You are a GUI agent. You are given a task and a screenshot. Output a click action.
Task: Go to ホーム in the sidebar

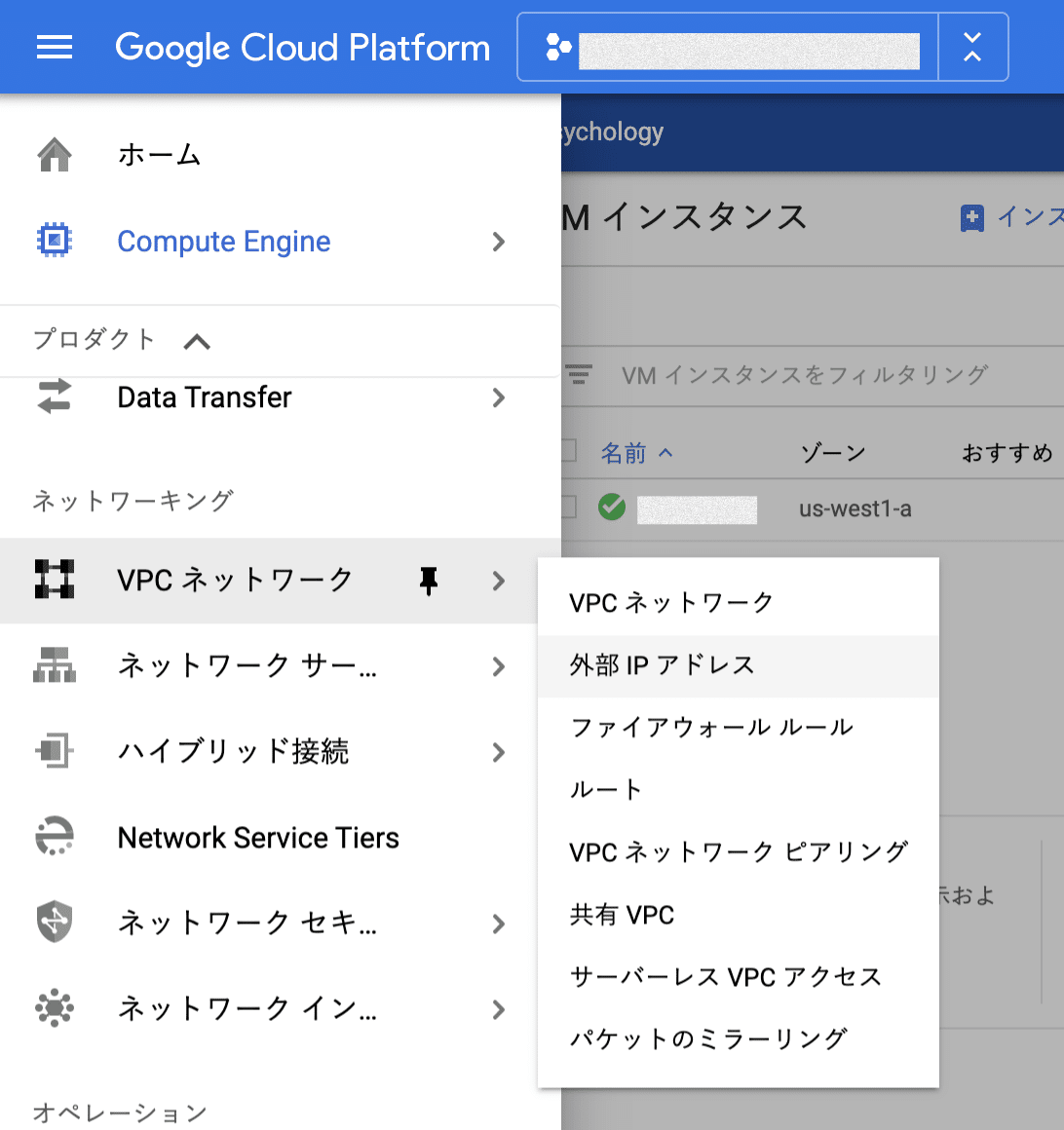tap(159, 155)
